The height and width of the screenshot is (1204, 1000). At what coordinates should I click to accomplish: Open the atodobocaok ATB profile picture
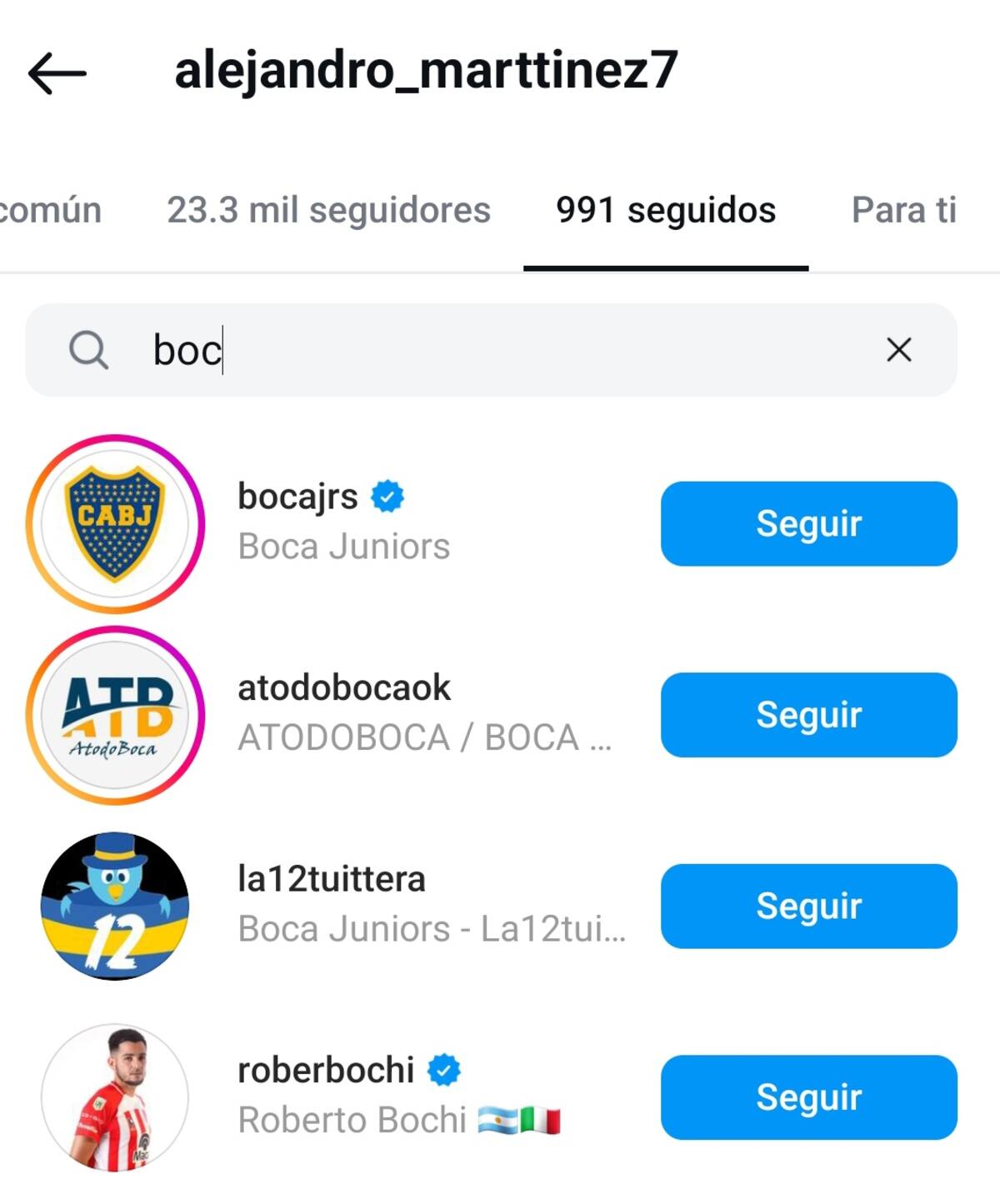coord(114,715)
